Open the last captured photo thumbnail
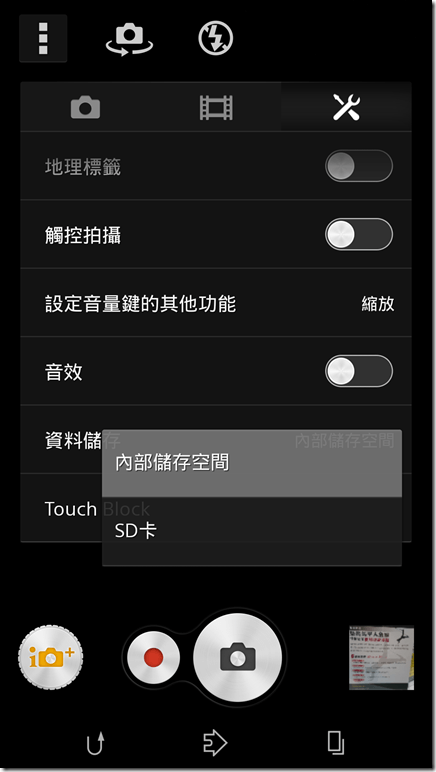Image resolution: width=436 pixels, height=772 pixels. pos(381,657)
